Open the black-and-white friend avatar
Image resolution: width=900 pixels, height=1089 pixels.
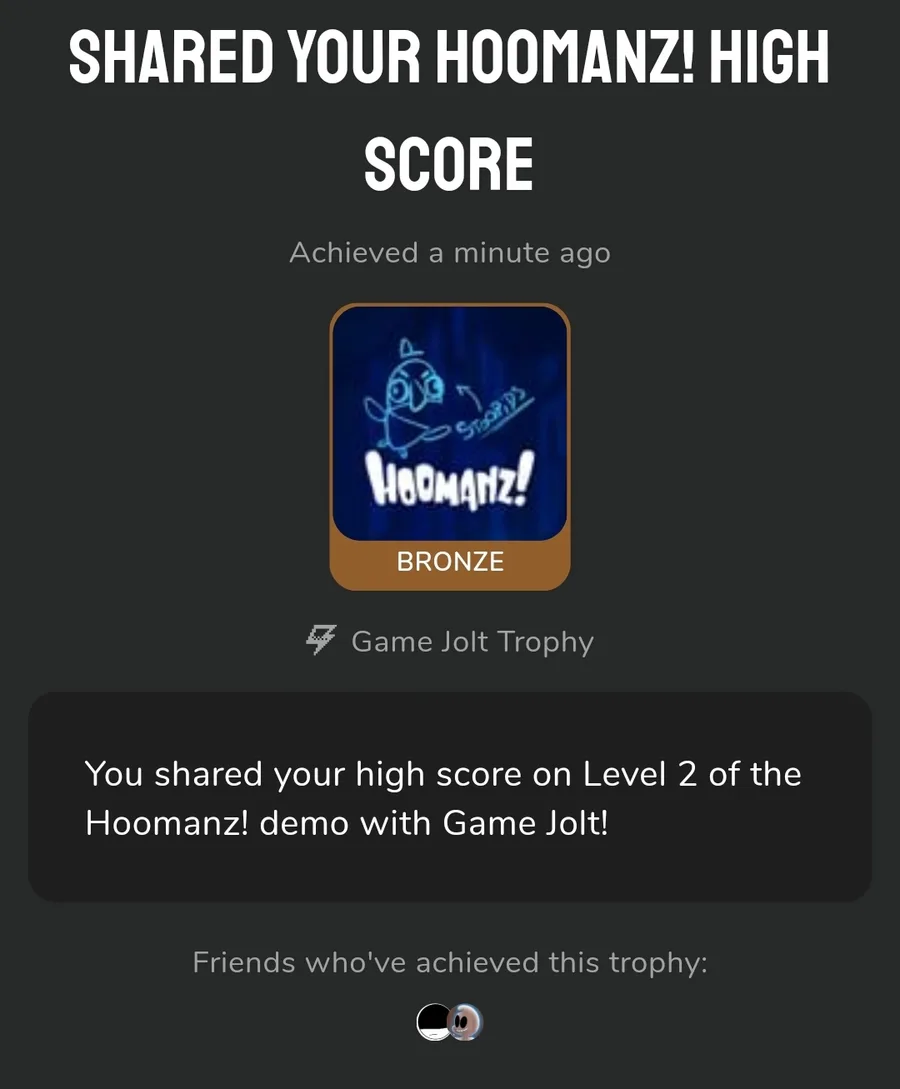(431, 1022)
